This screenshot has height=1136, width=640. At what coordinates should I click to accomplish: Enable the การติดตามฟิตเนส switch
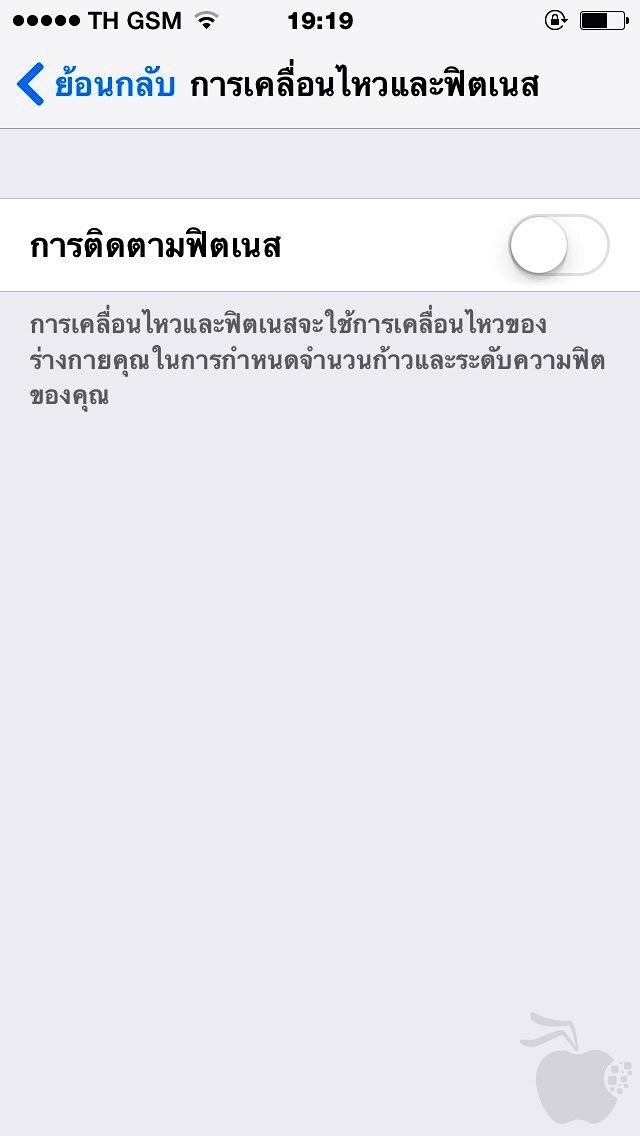coord(558,245)
